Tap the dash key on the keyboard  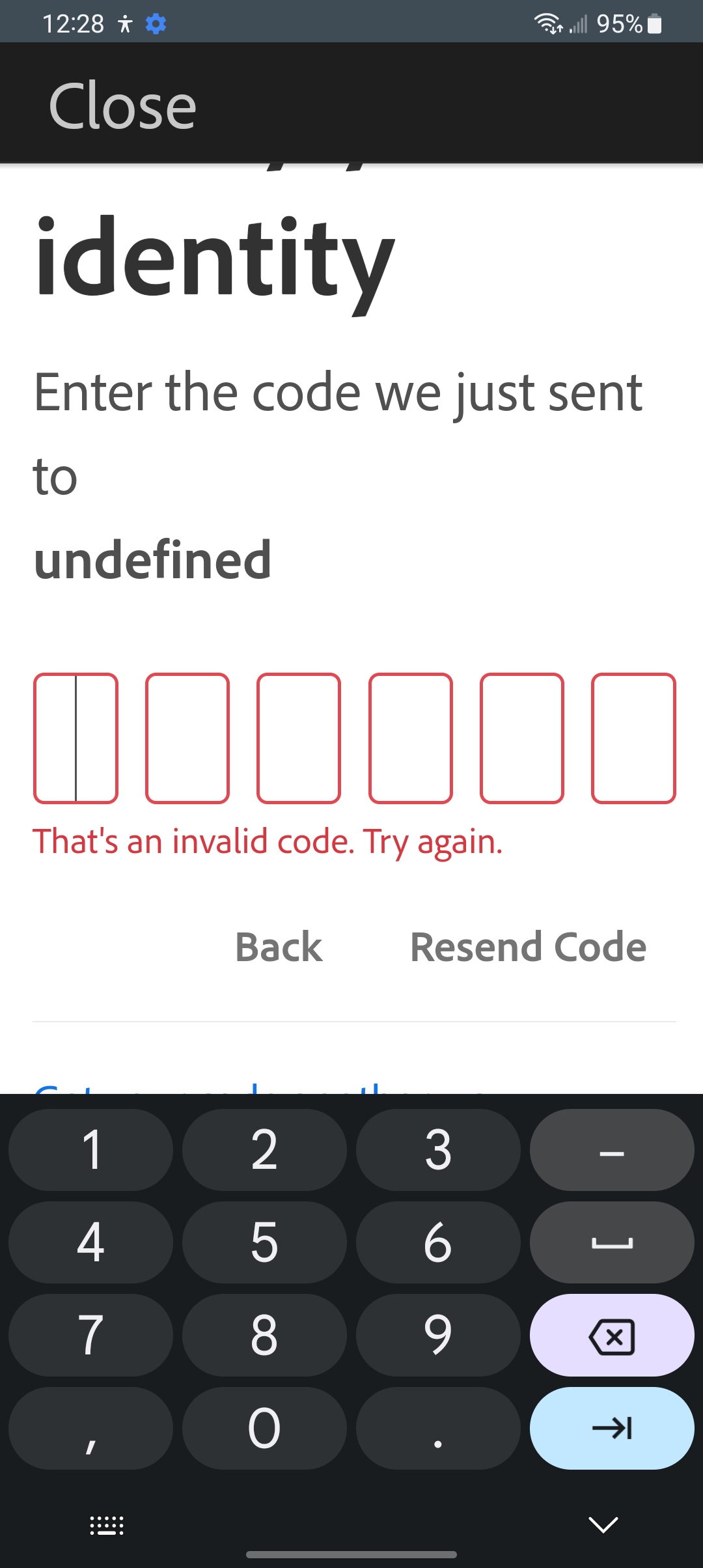611,1149
